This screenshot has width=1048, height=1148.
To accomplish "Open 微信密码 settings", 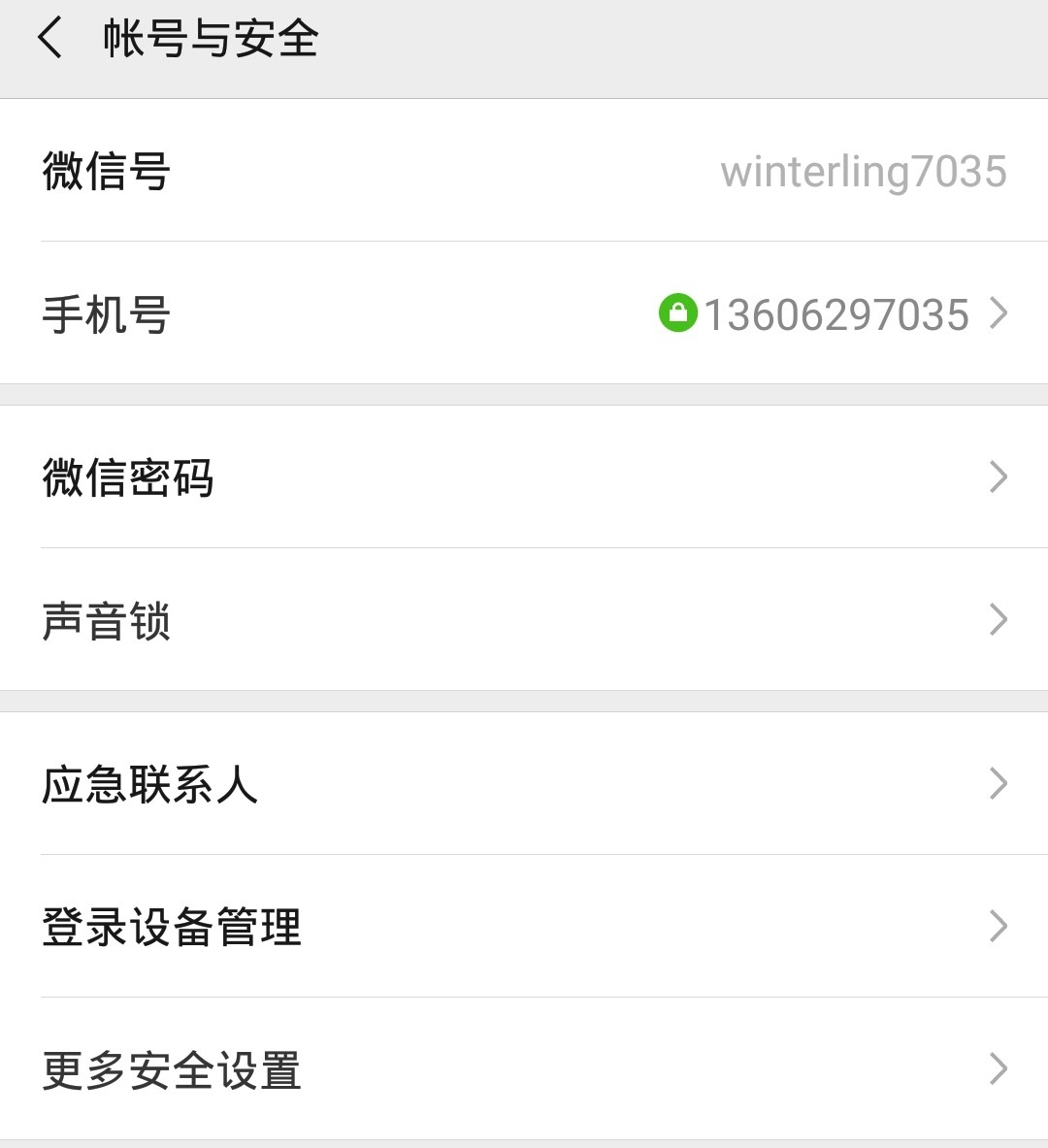I will 524,476.
